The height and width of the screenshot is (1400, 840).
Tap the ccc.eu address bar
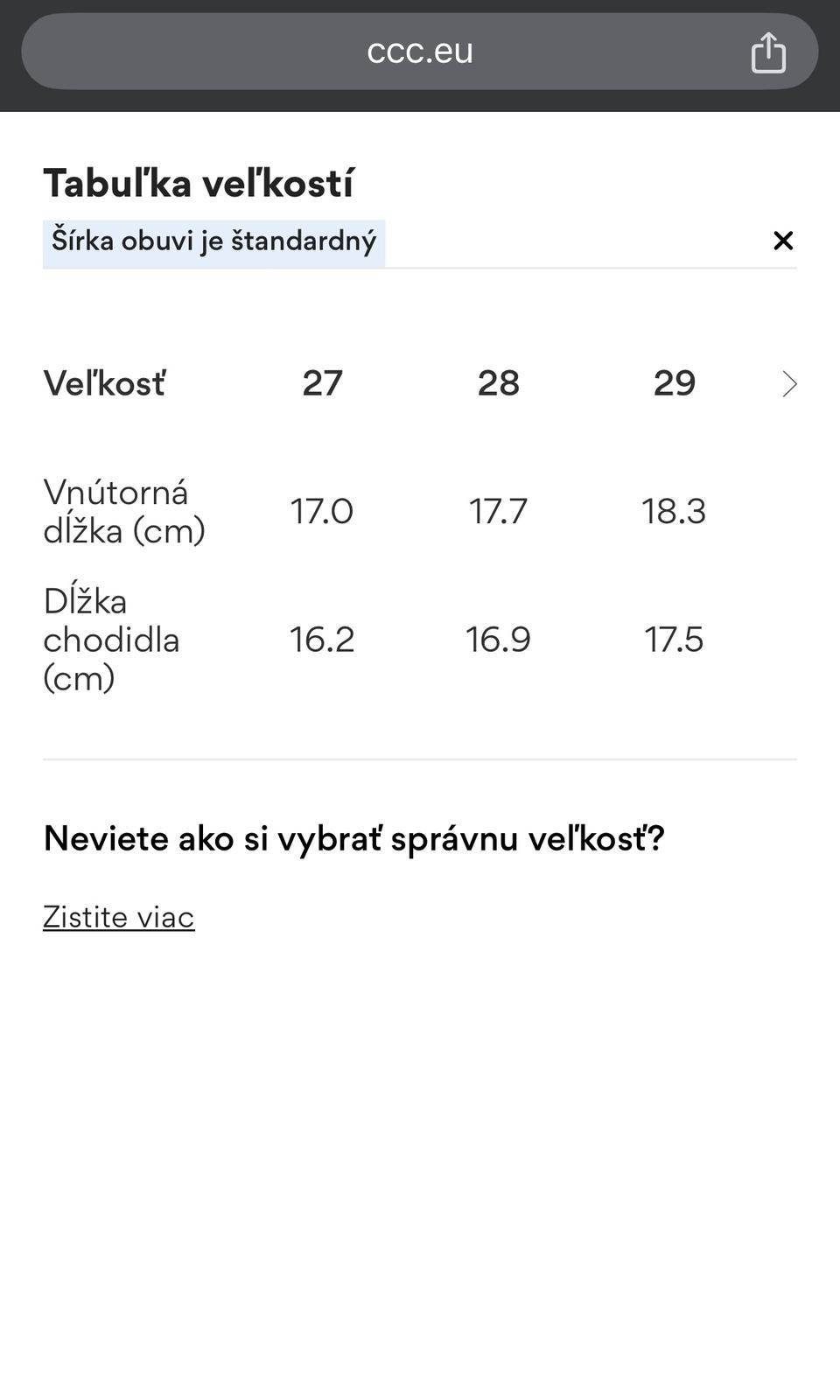[419, 52]
